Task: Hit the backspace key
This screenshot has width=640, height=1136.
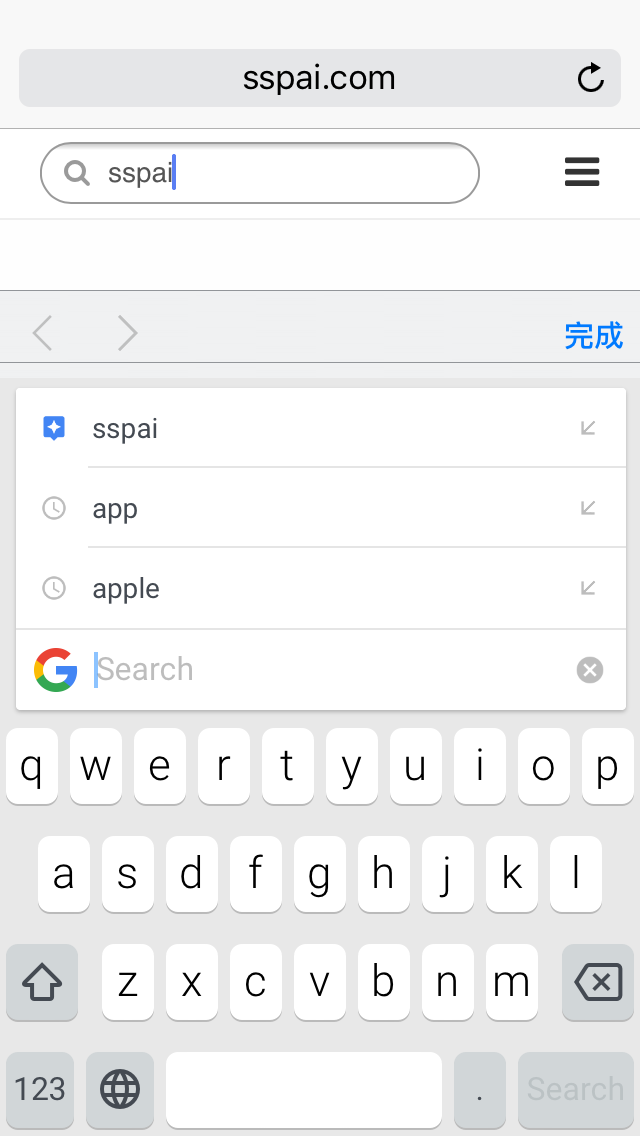Action: coord(598,983)
